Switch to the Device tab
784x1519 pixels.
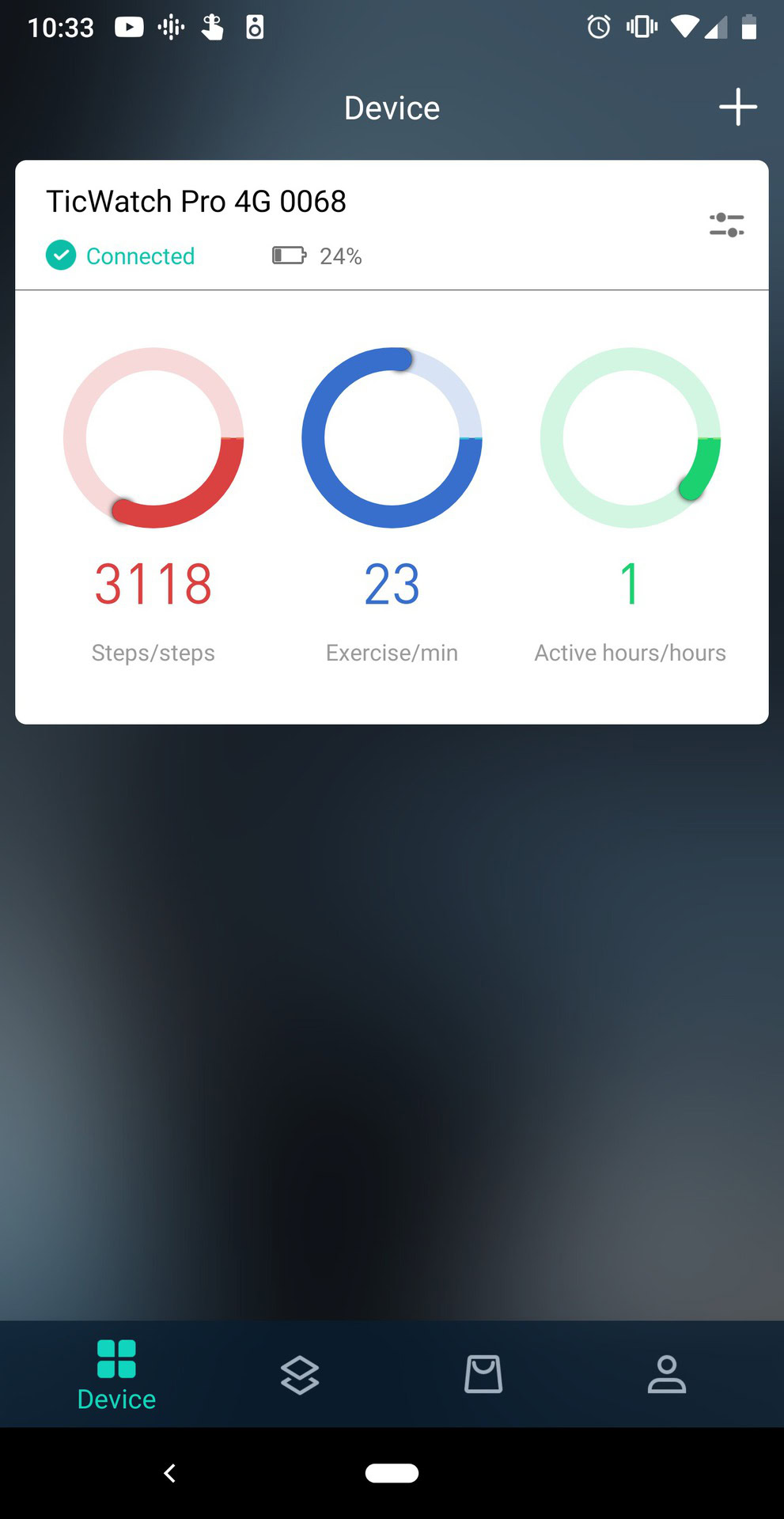pyautogui.click(x=116, y=1374)
